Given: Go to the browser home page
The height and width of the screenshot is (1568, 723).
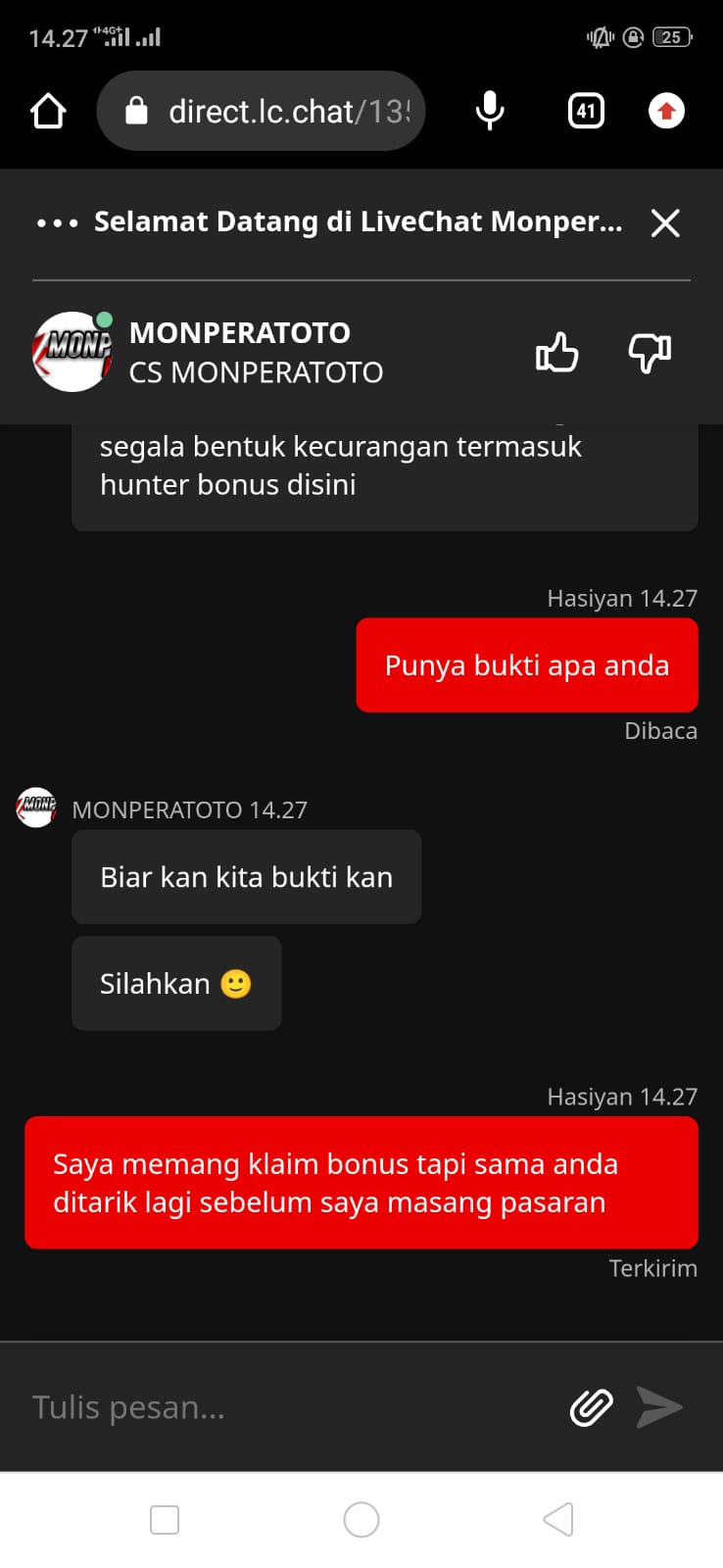Looking at the screenshot, I should tap(48, 111).
